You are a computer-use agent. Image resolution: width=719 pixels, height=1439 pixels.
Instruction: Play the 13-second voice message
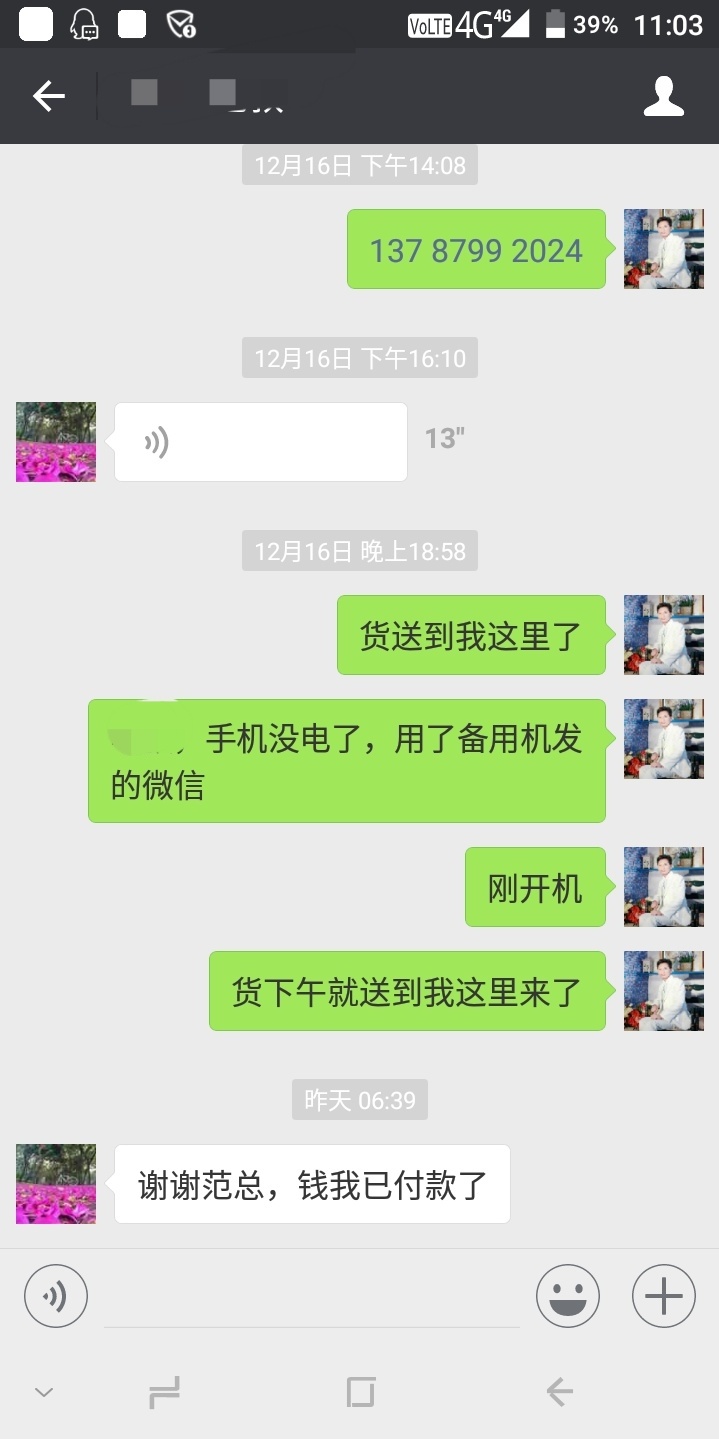(x=260, y=442)
